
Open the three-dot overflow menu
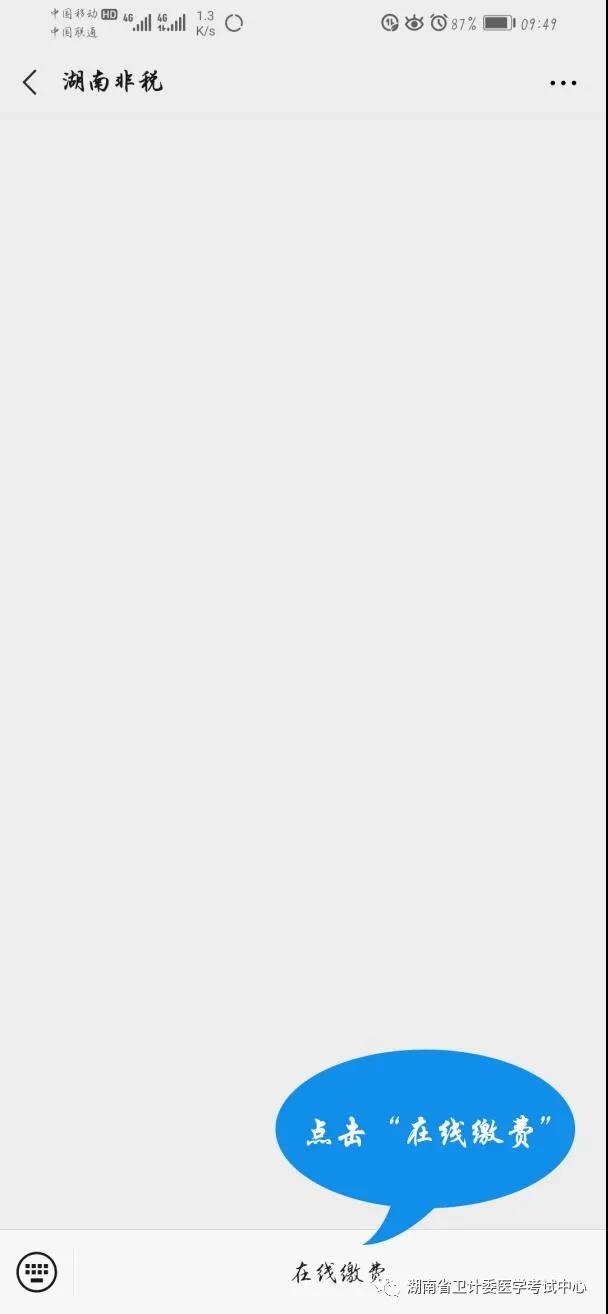coord(563,83)
